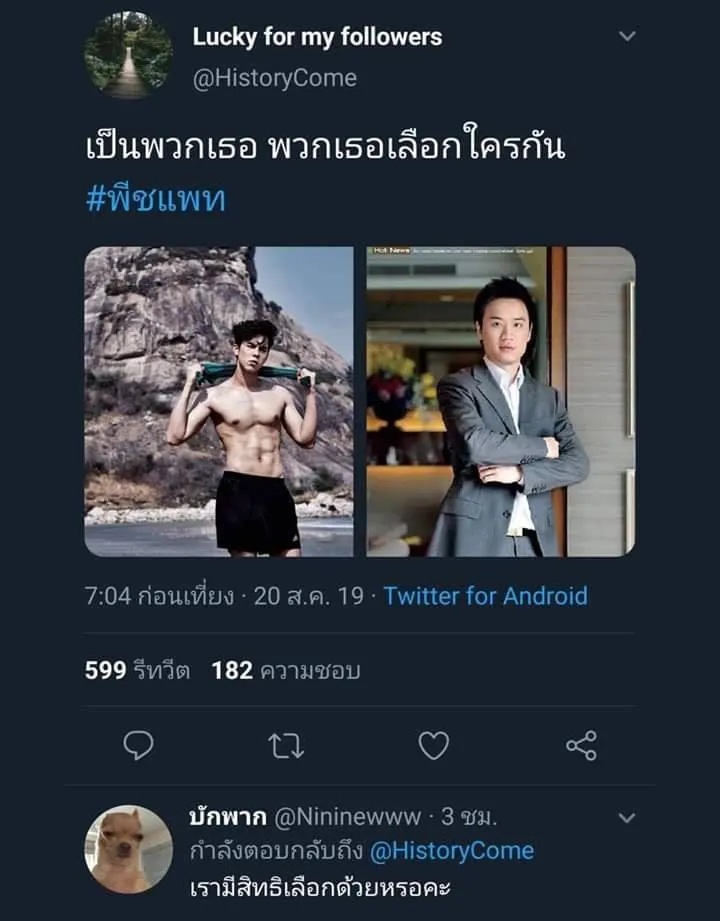View the shirtless man photo
The height and width of the screenshot is (921, 720).
219,401
